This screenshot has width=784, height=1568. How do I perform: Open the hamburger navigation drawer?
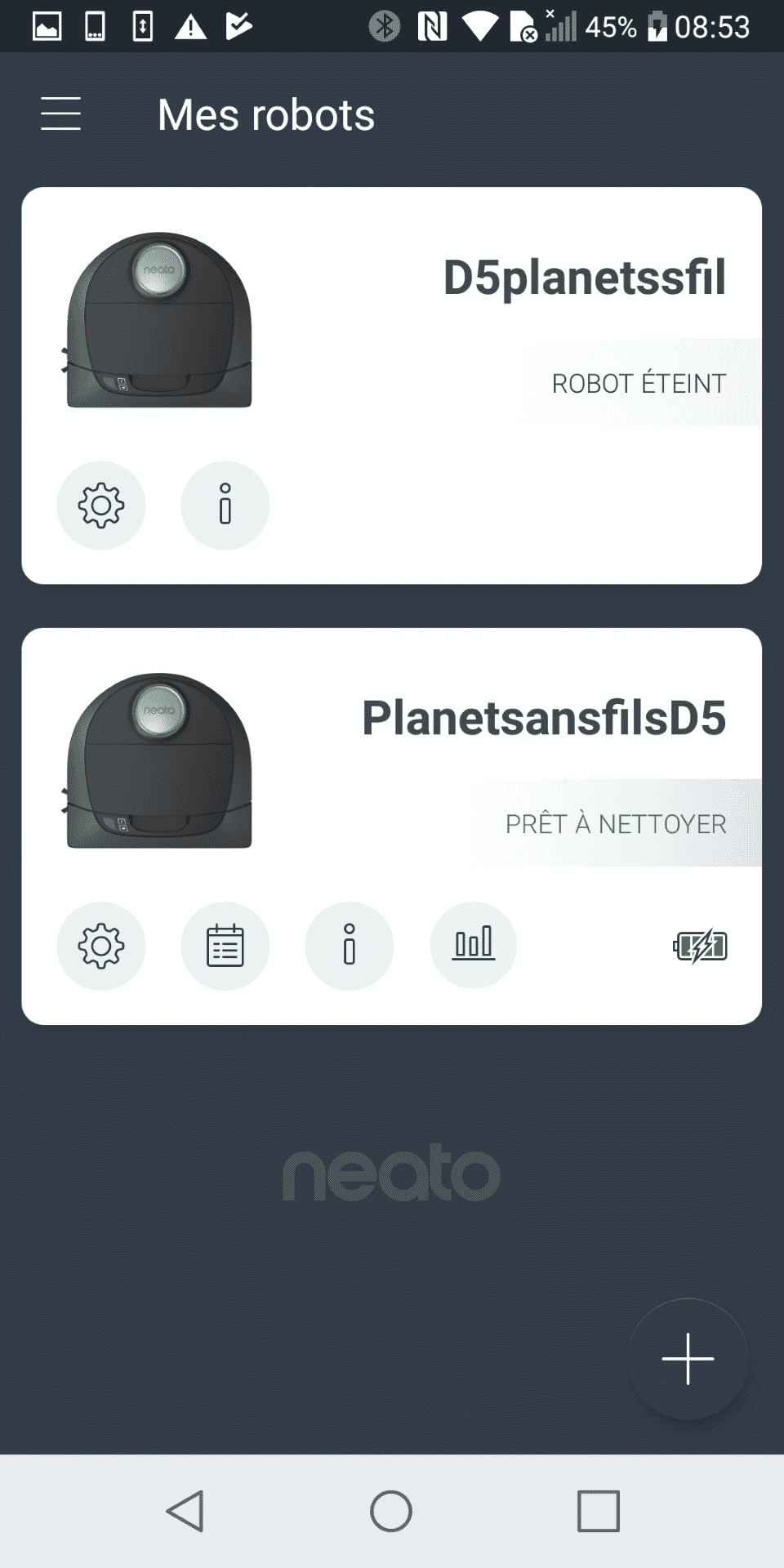tap(61, 114)
